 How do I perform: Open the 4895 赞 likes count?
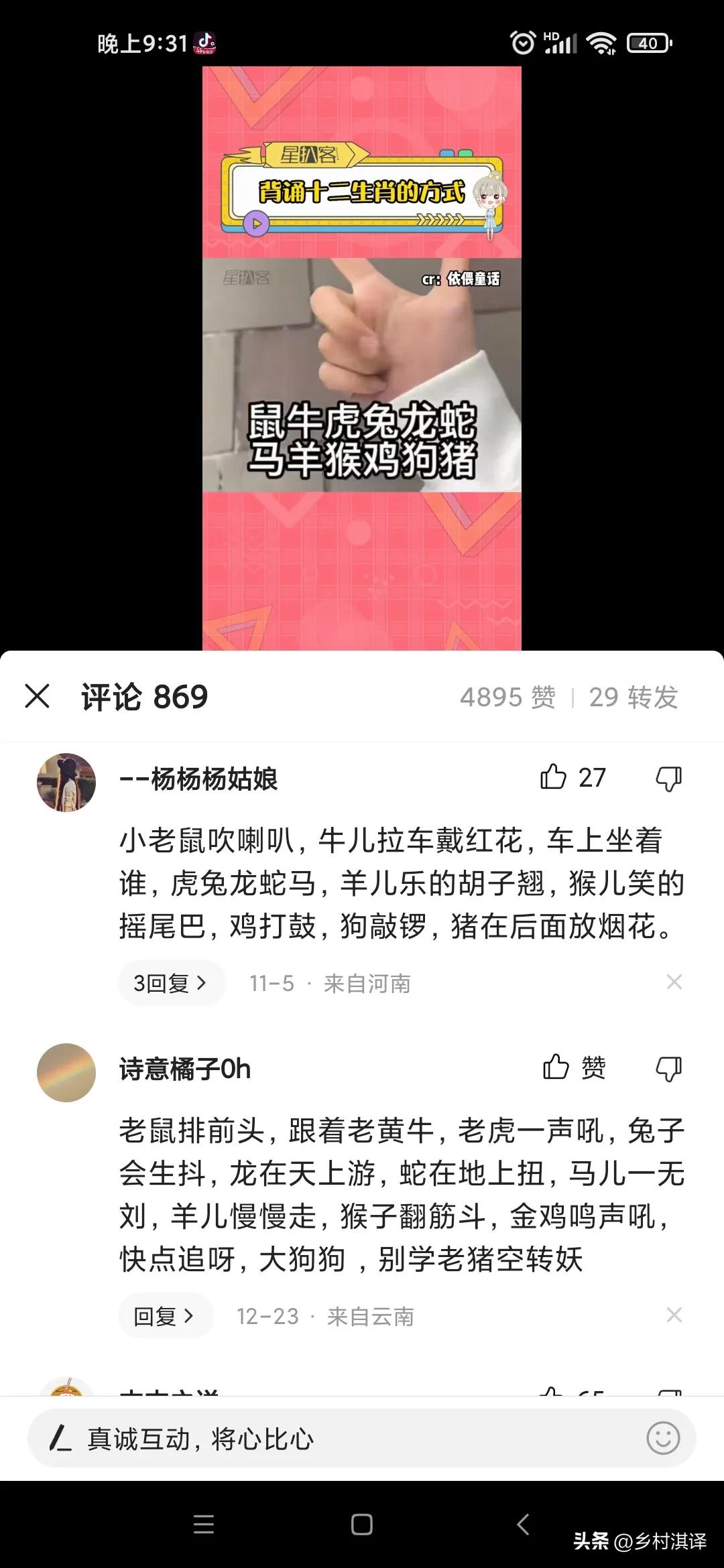pyautogui.click(x=506, y=697)
